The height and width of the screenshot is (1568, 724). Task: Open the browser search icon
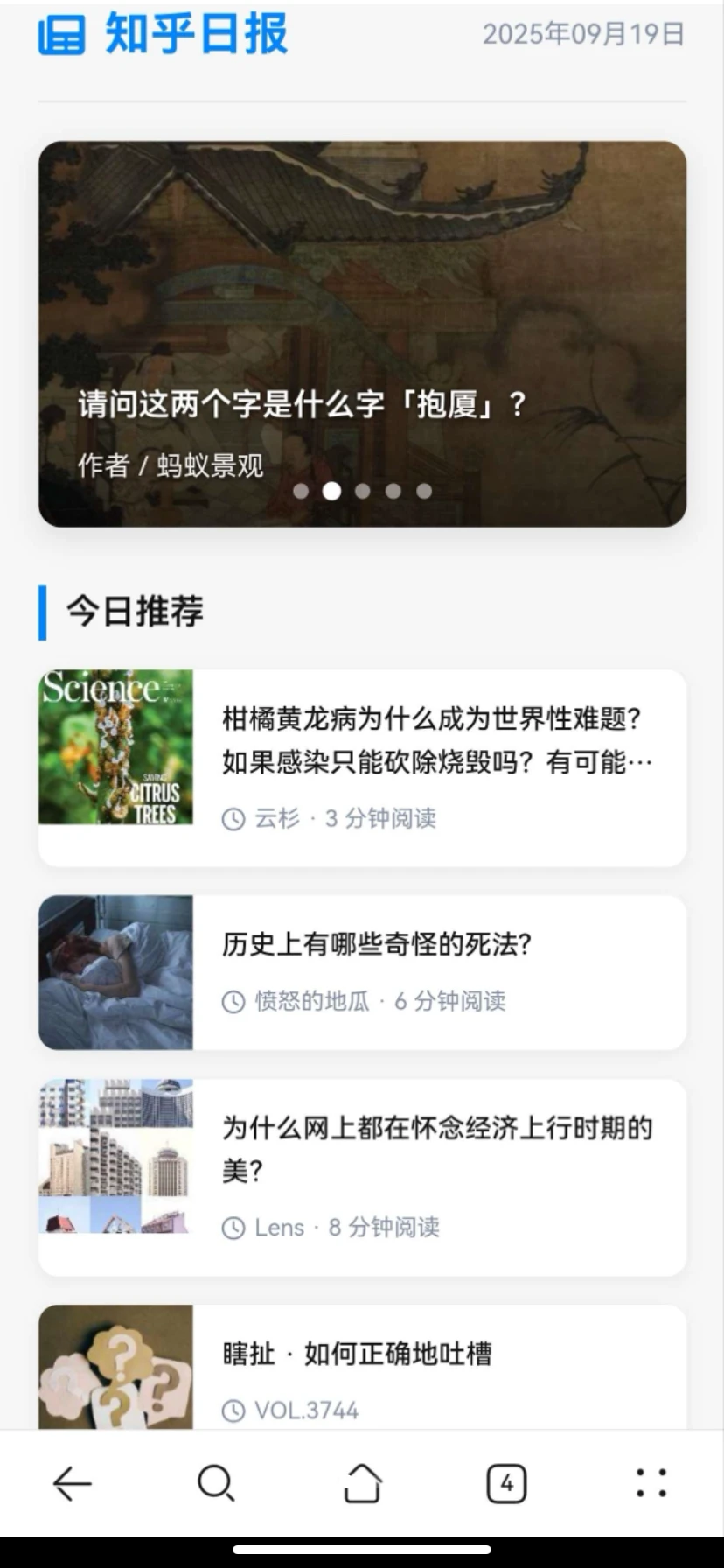pyautogui.click(x=216, y=1484)
